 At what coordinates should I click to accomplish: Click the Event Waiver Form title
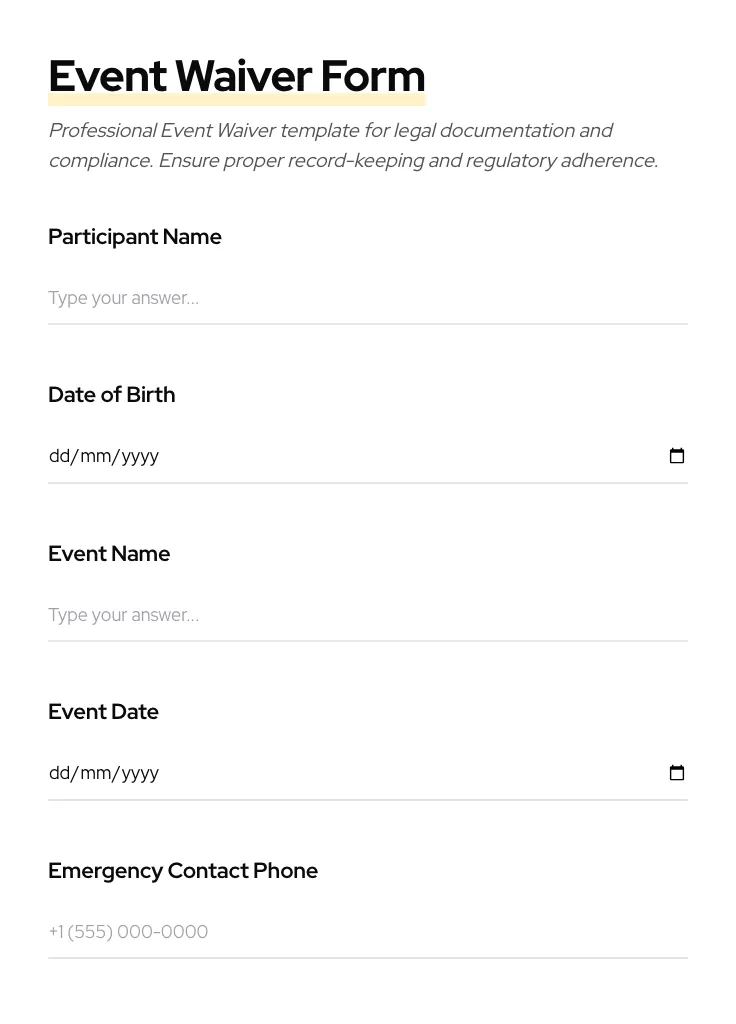click(236, 76)
